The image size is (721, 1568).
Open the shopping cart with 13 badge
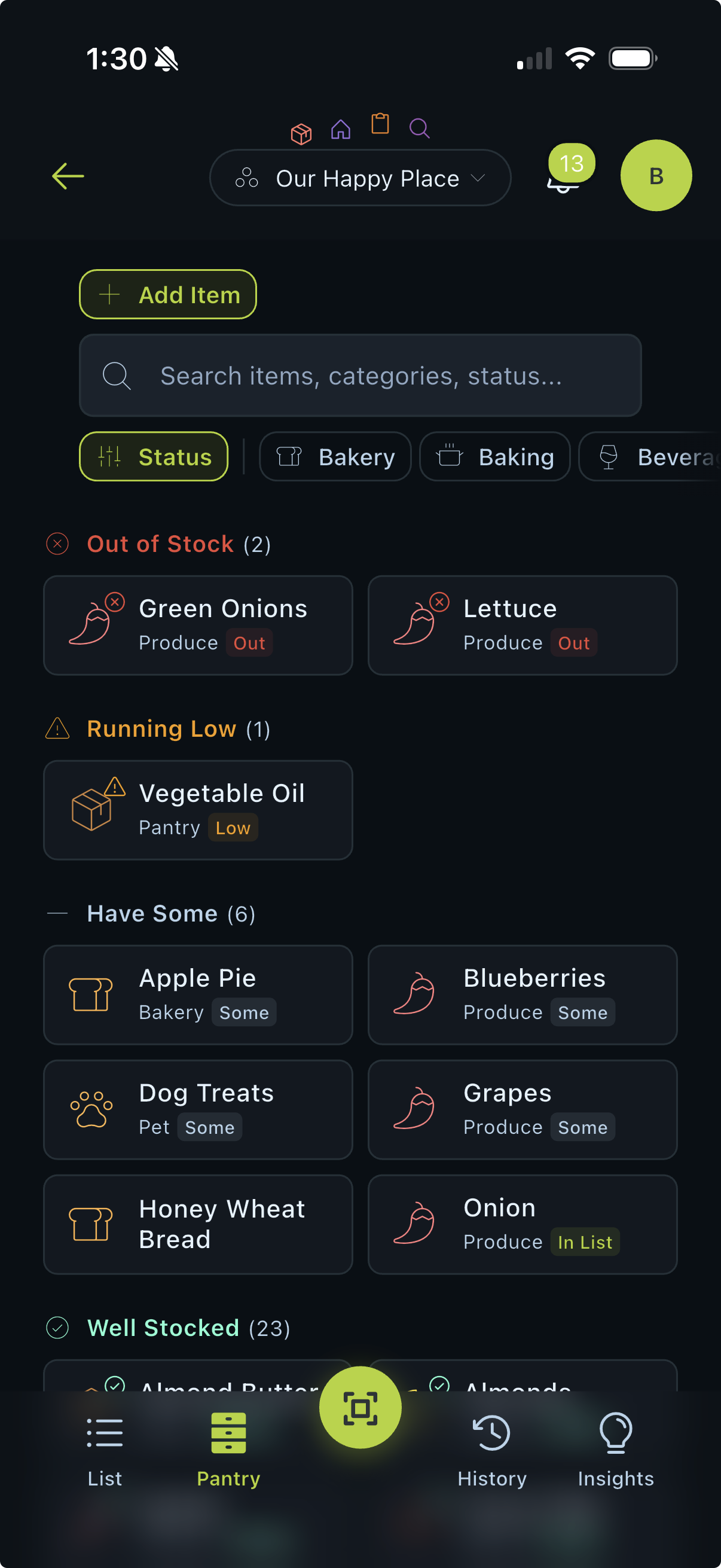click(563, 176)
